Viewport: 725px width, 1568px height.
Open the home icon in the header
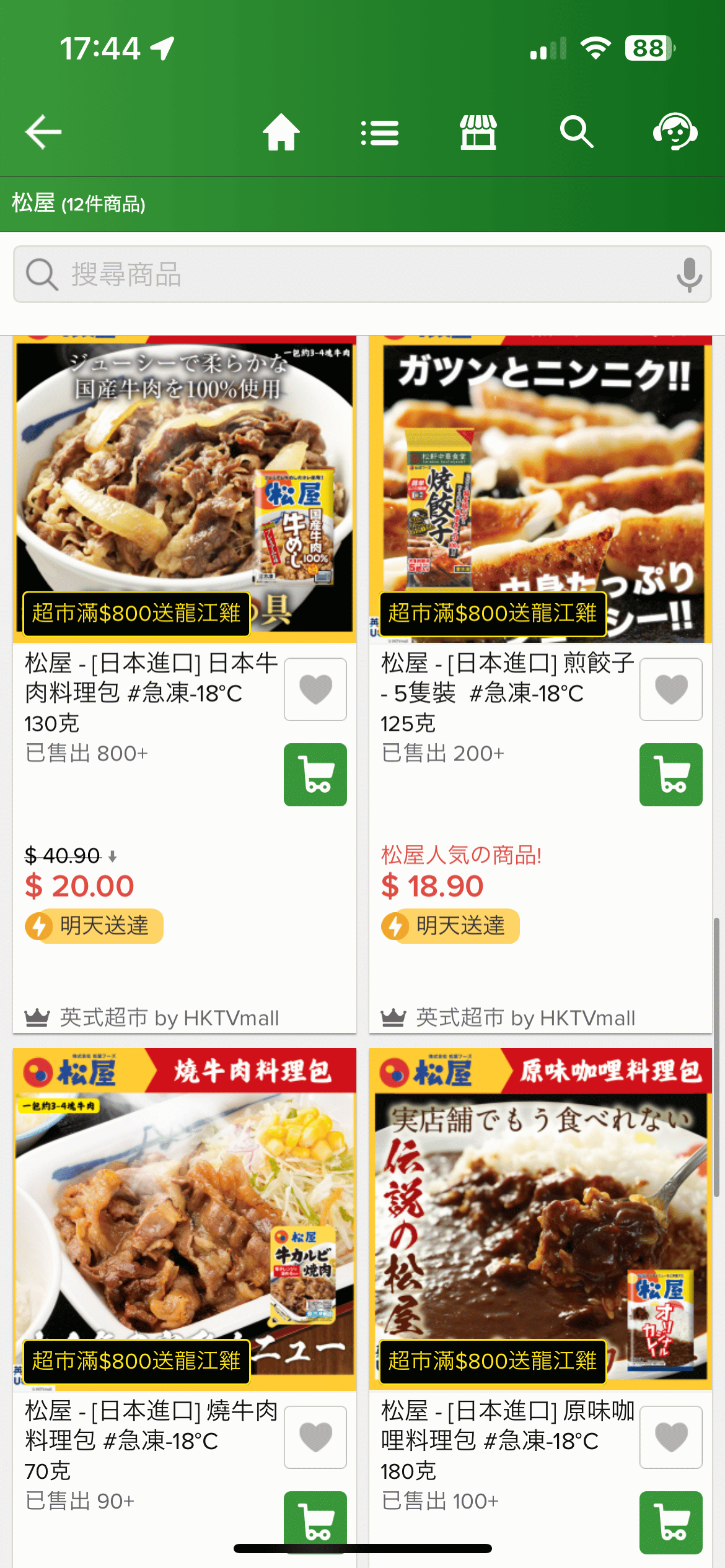point(281,132)
